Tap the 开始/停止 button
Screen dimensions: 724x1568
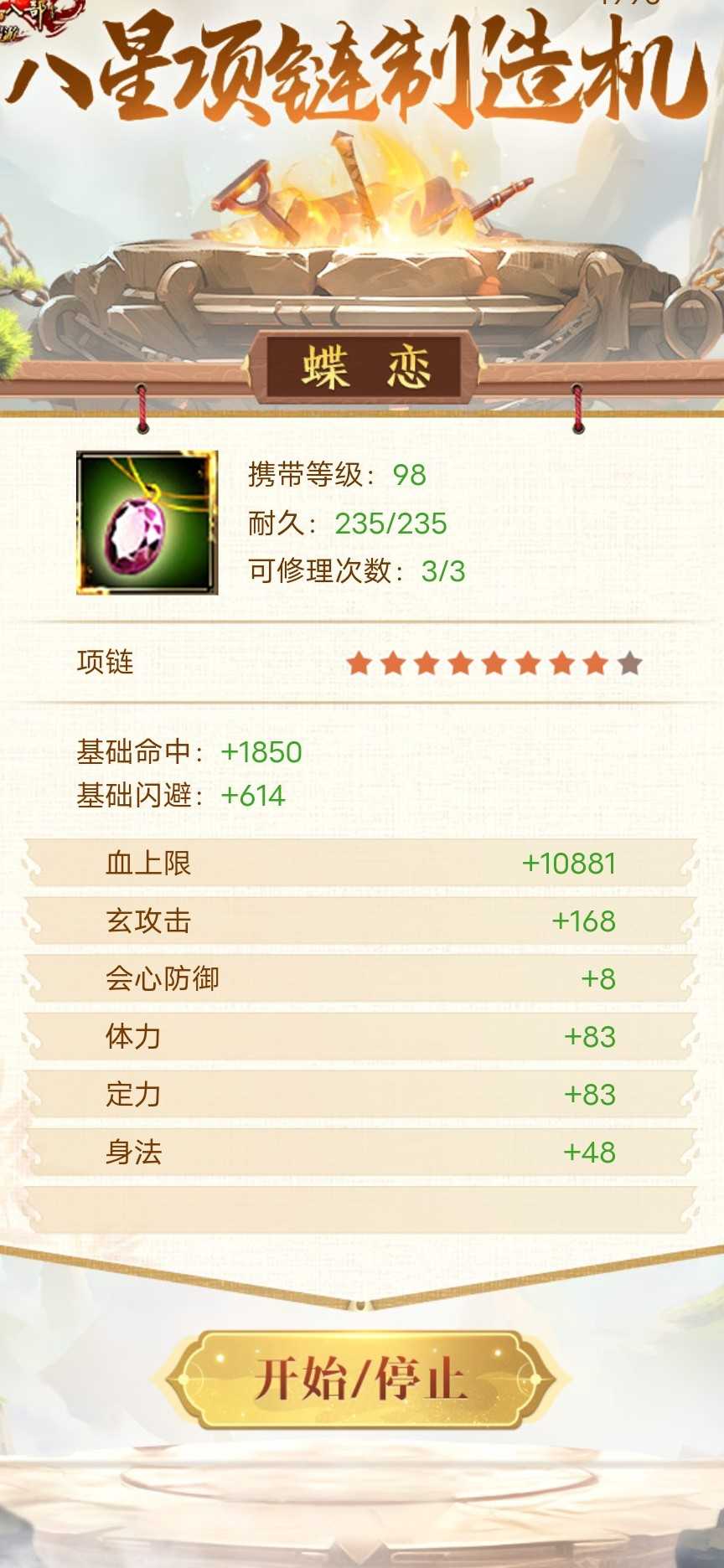click(x=360, y=1379)
